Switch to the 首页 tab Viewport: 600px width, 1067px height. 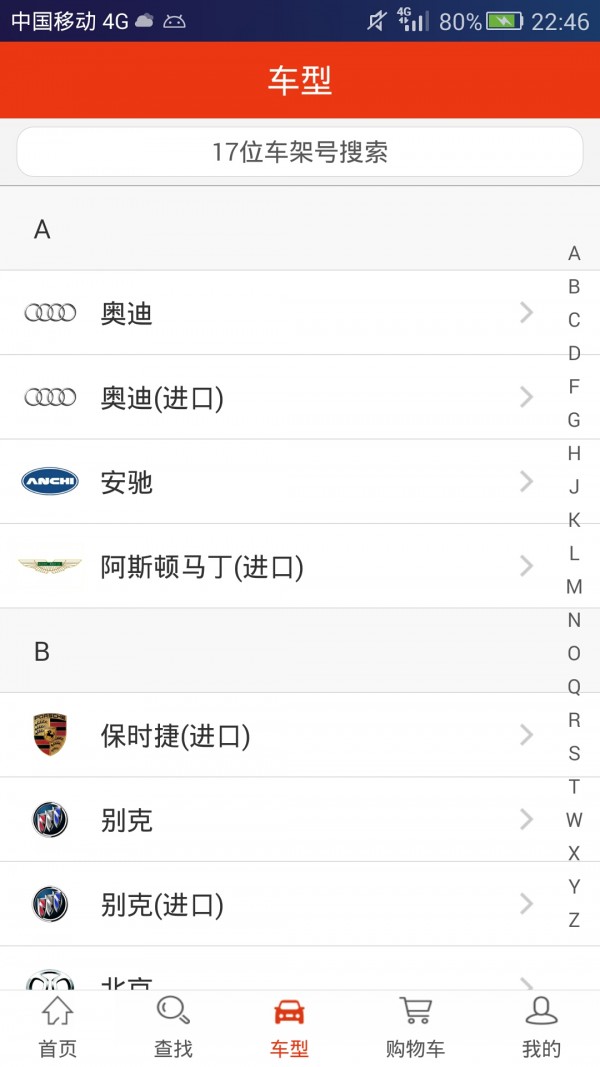click(x=58, y=1027)
